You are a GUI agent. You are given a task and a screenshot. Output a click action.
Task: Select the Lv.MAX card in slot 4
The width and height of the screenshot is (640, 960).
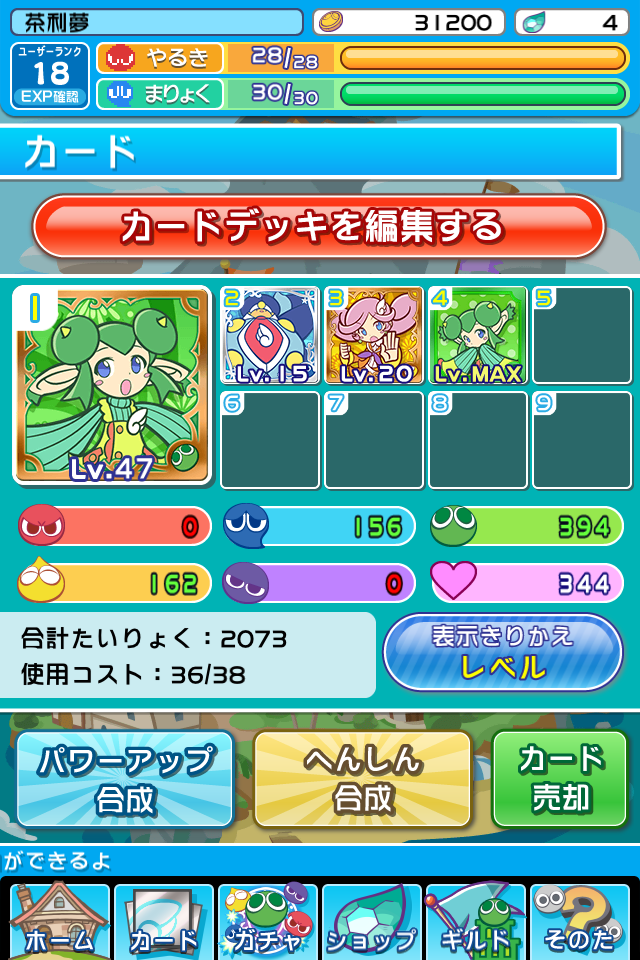(477, 336)
